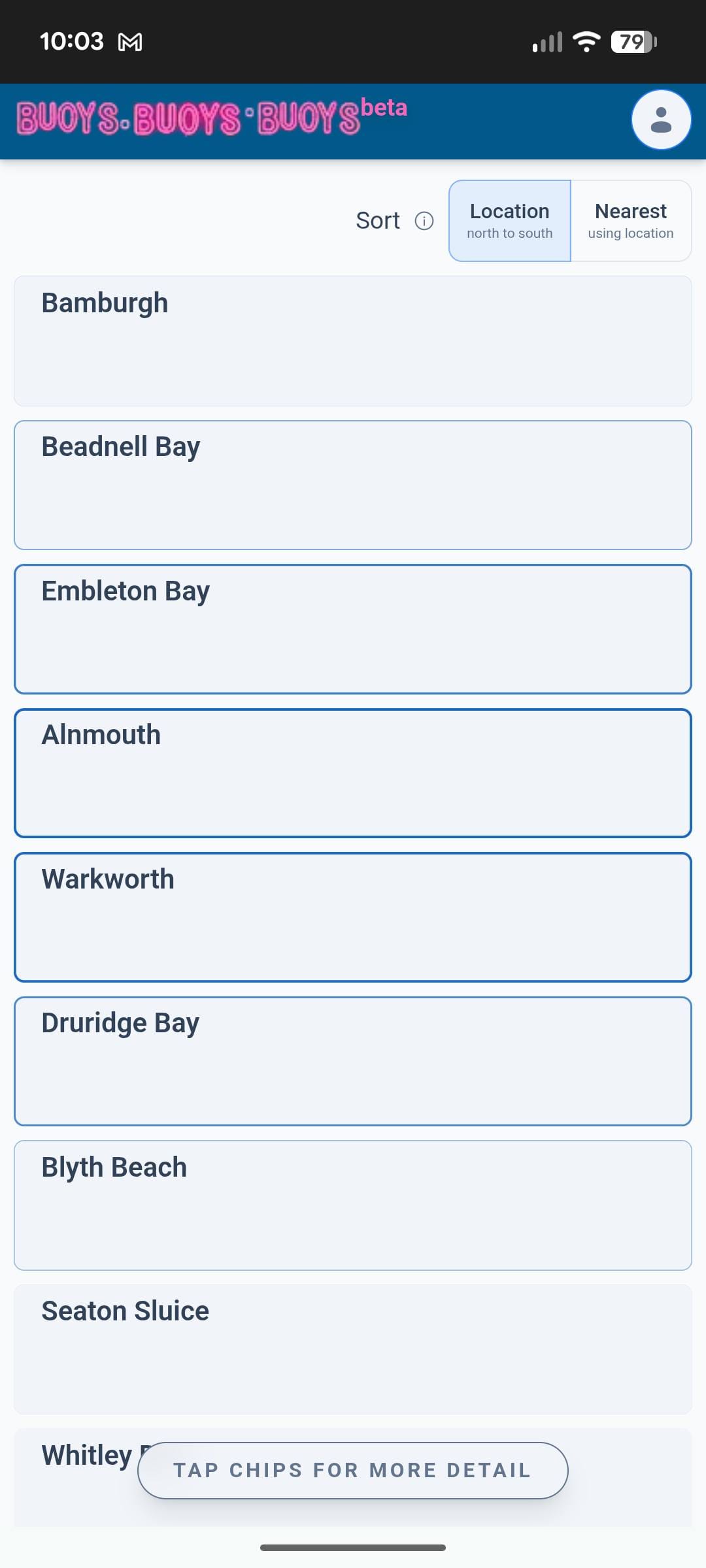Sort by Location north to south
This screenshot has width=706, height=1568.
point(509,221)
